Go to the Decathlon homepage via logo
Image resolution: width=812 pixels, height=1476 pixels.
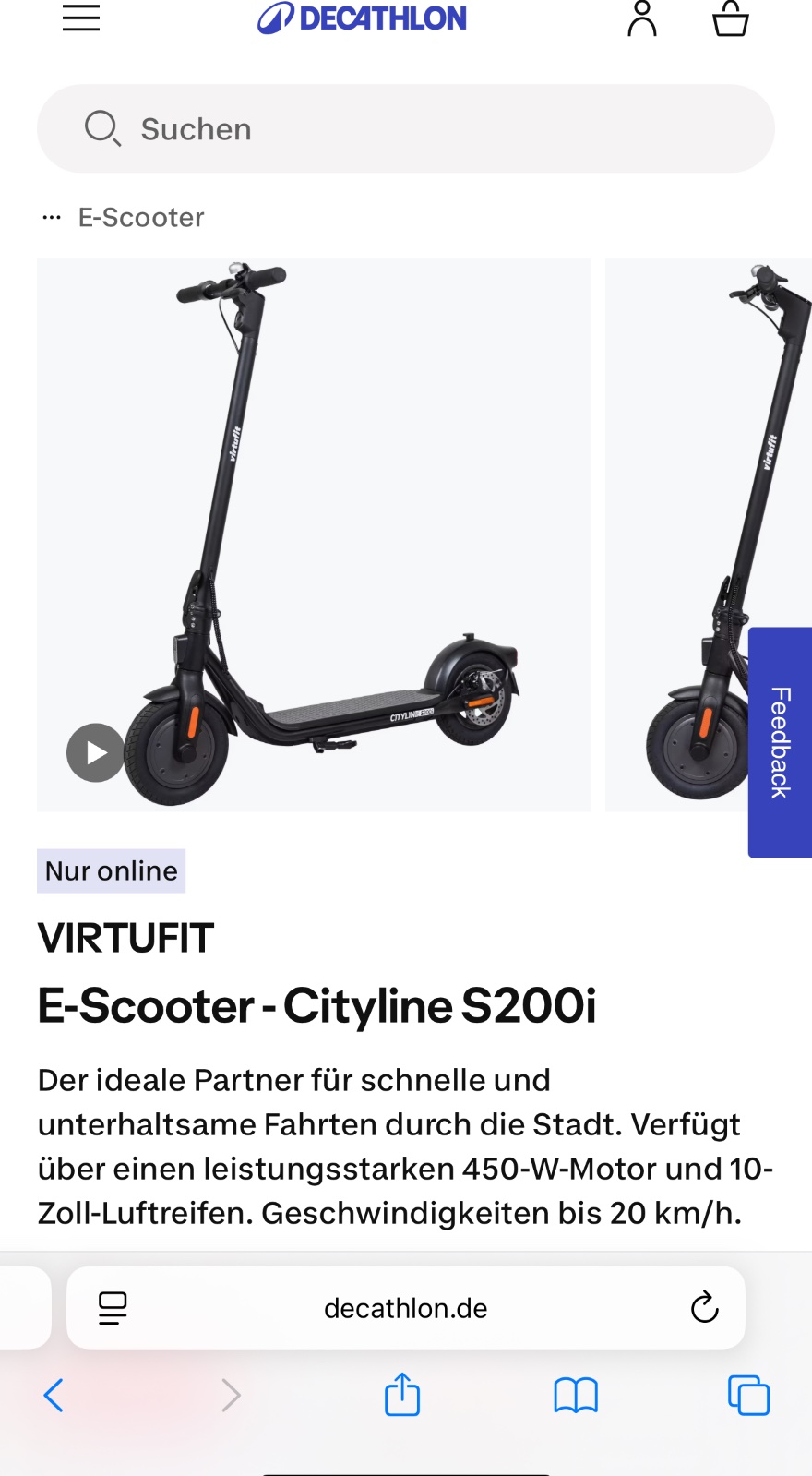(362, 18)
